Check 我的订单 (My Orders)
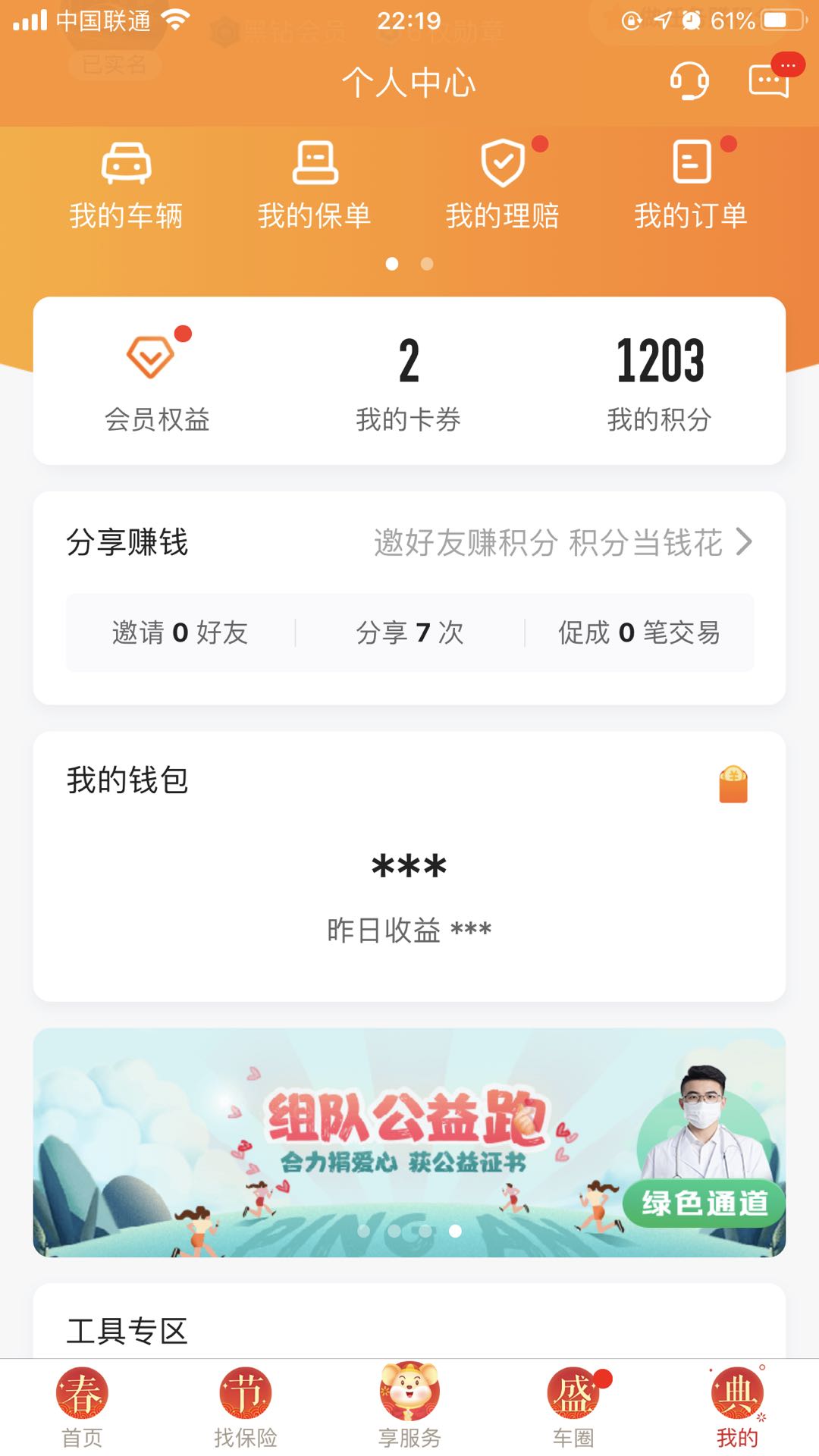 [x=691, y=185]
